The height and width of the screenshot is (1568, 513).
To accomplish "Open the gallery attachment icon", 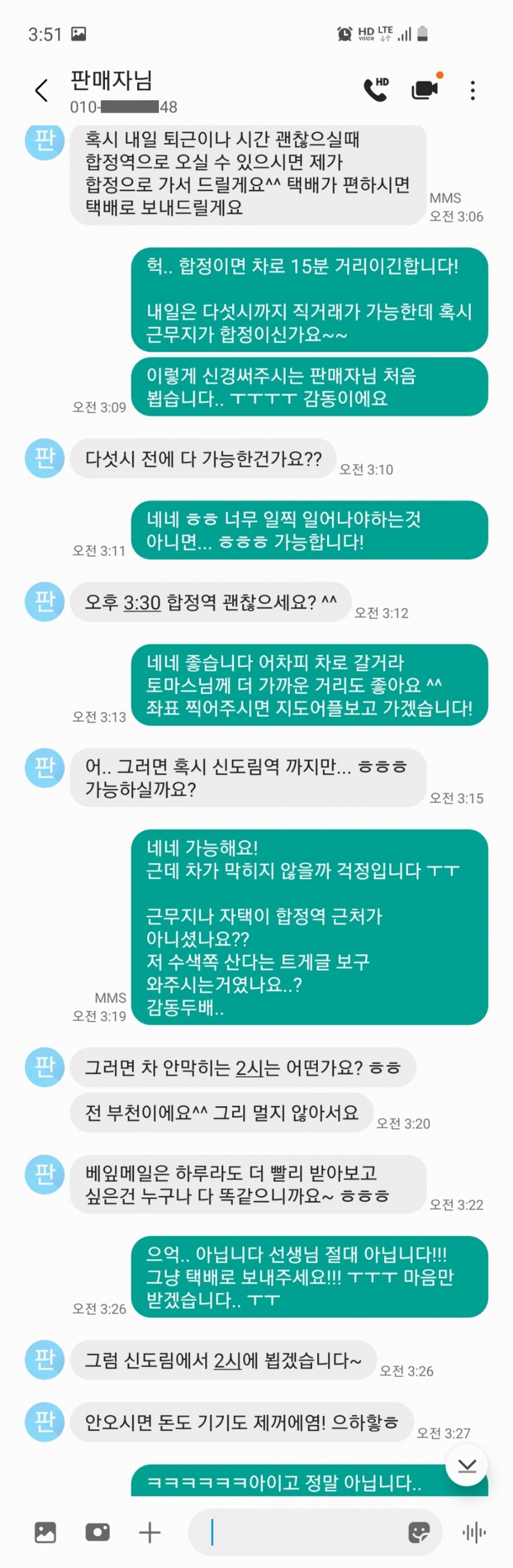I will pos(46,1532).
